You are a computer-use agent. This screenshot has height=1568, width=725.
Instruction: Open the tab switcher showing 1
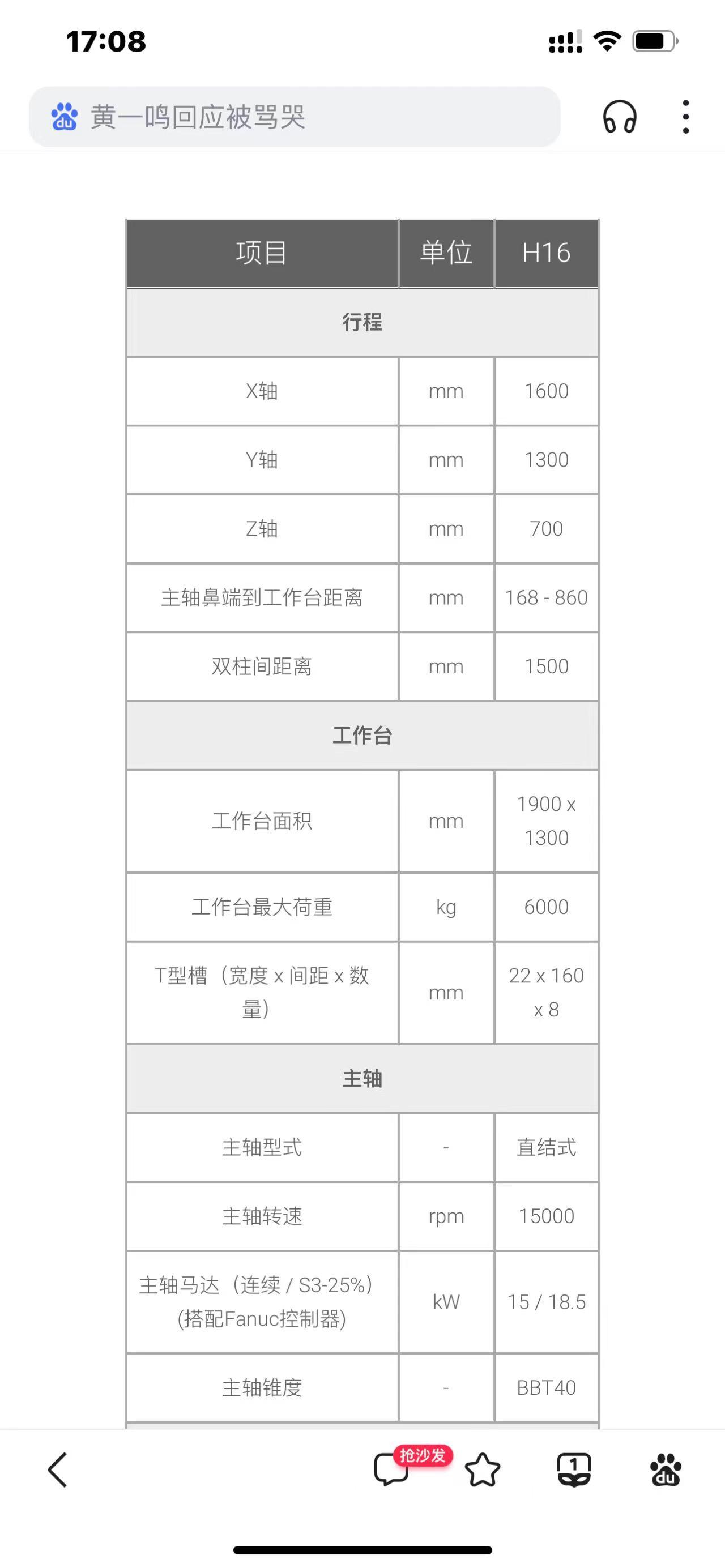click(x=574, y=1470)
